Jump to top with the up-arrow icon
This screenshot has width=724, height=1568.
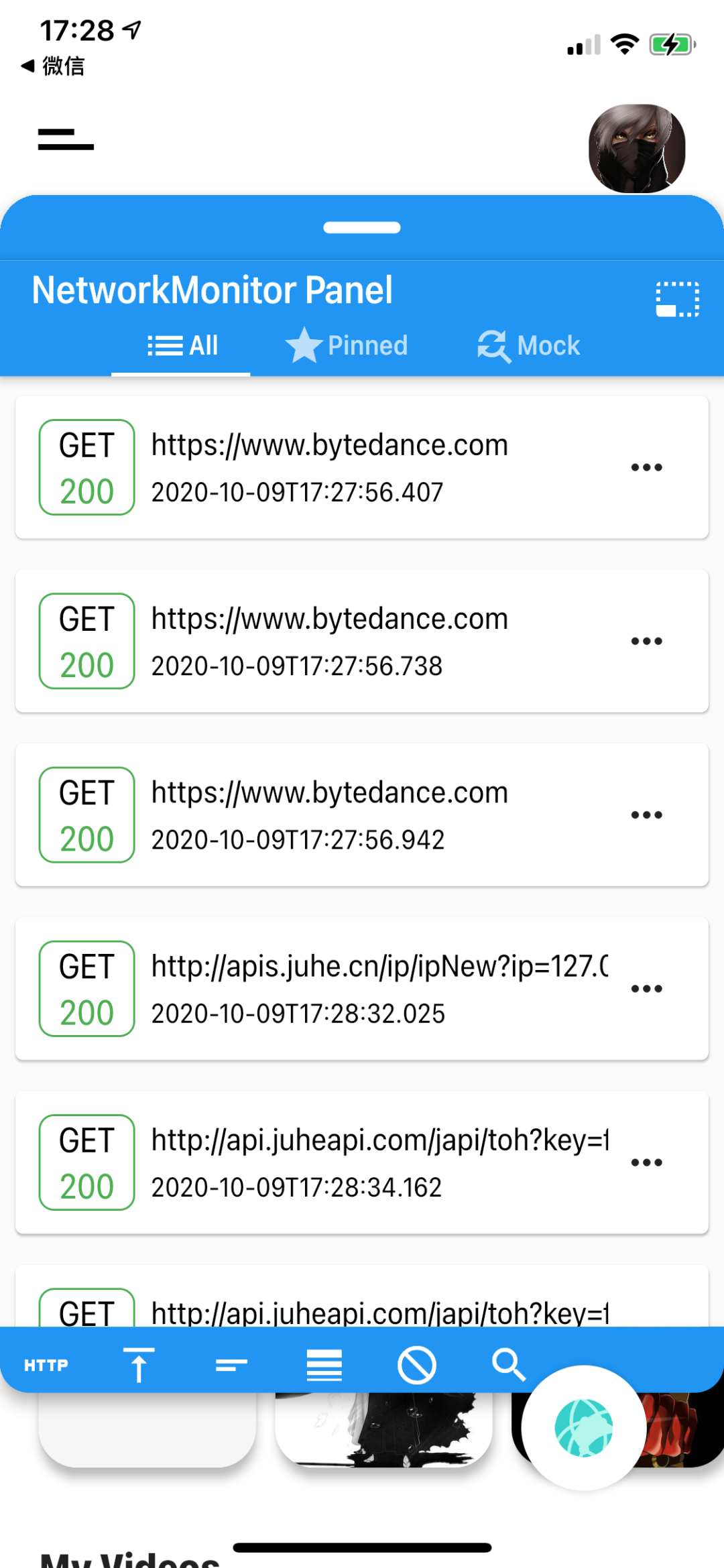coord(139,1365)
